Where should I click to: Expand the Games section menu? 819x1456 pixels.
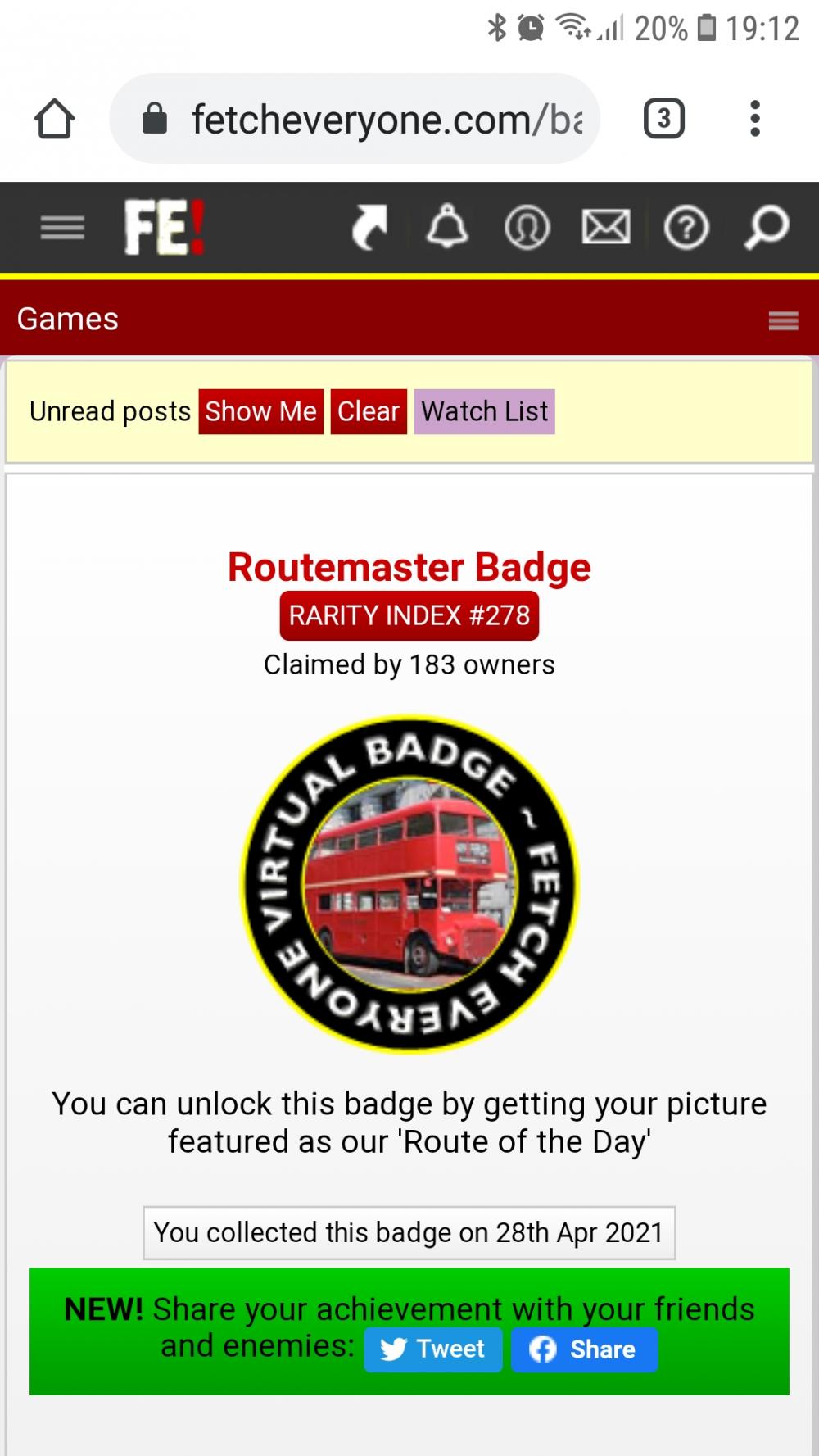tap(783, 320)
